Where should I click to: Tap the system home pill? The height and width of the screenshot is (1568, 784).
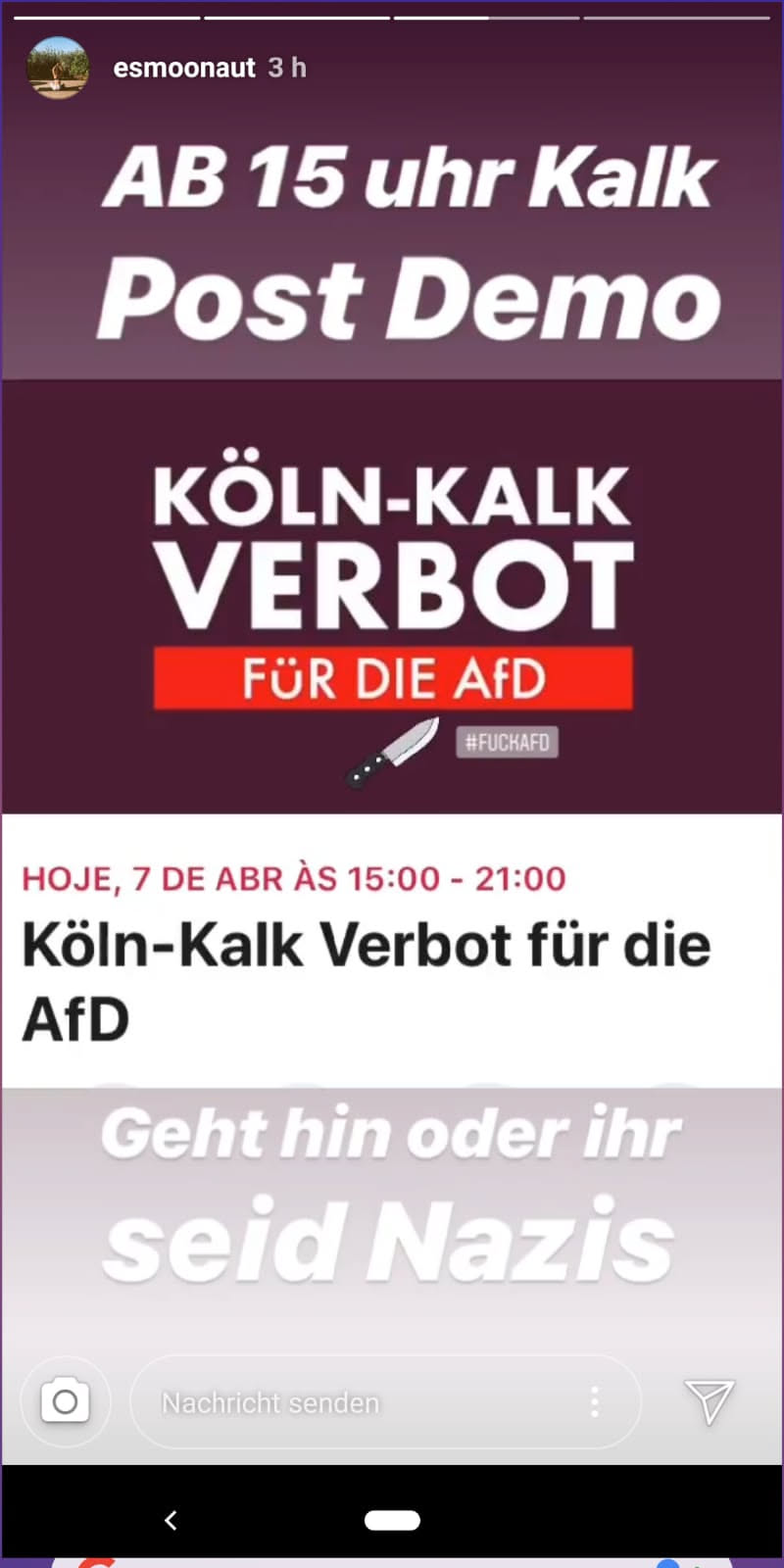coord(392,1520)
